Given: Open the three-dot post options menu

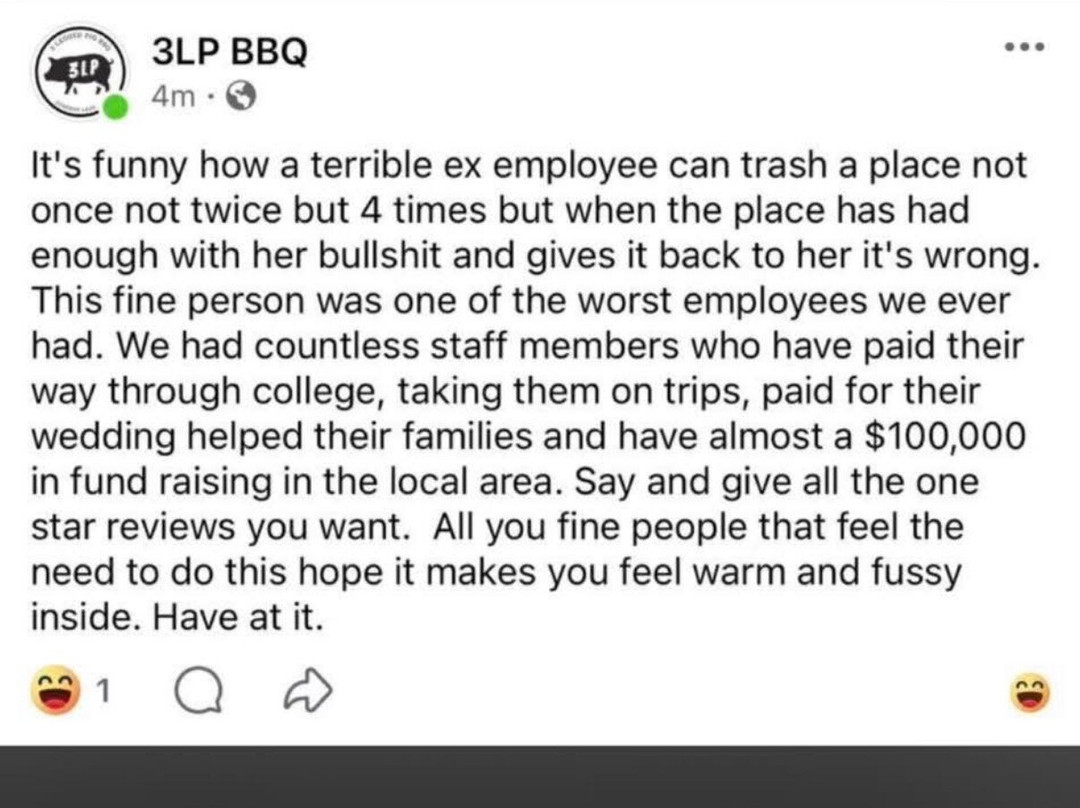Looking at the screenshot, I should tap(1024, 48).
